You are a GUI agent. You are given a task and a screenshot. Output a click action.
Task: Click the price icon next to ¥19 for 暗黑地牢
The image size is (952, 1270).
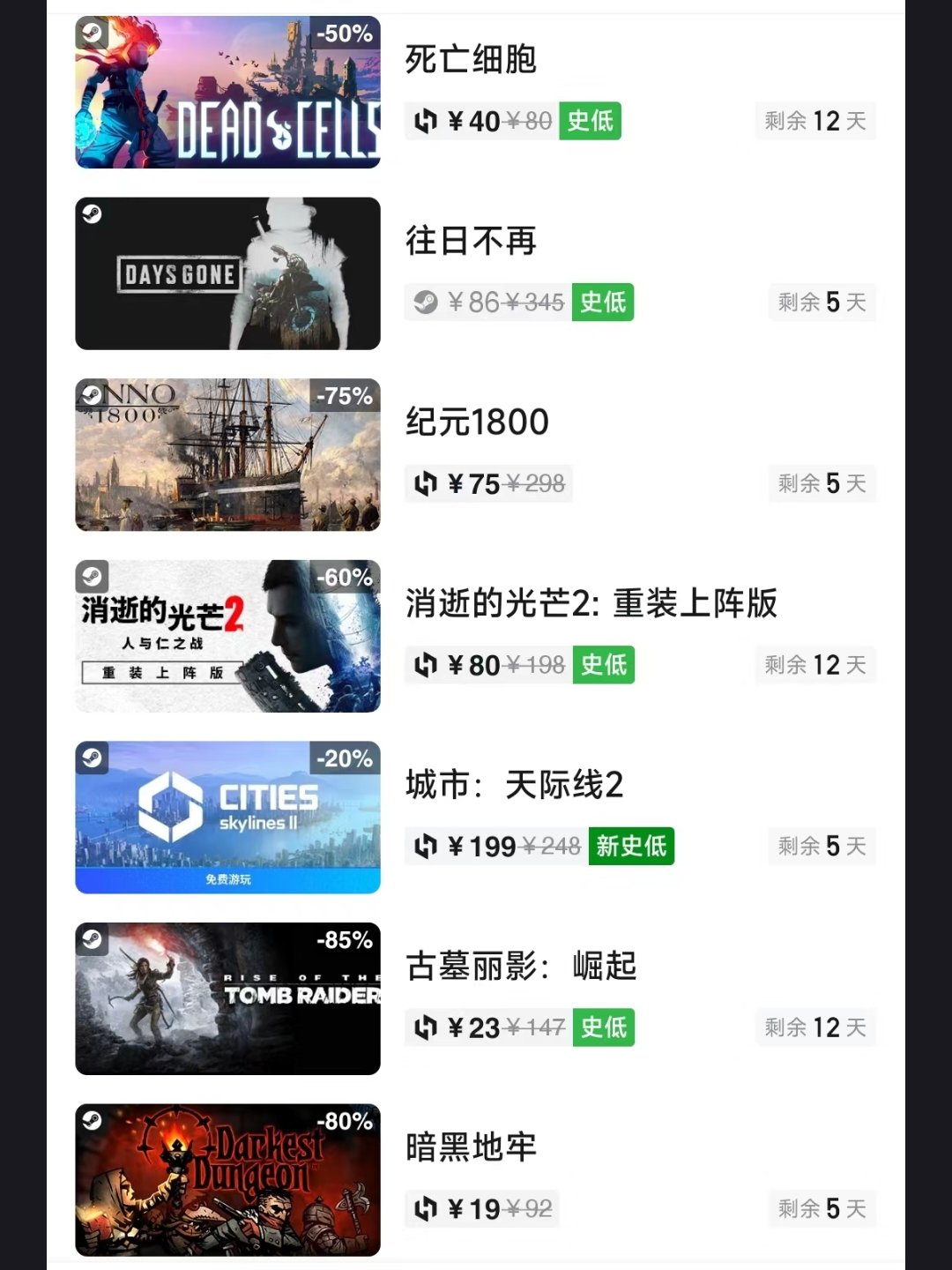426,1209
